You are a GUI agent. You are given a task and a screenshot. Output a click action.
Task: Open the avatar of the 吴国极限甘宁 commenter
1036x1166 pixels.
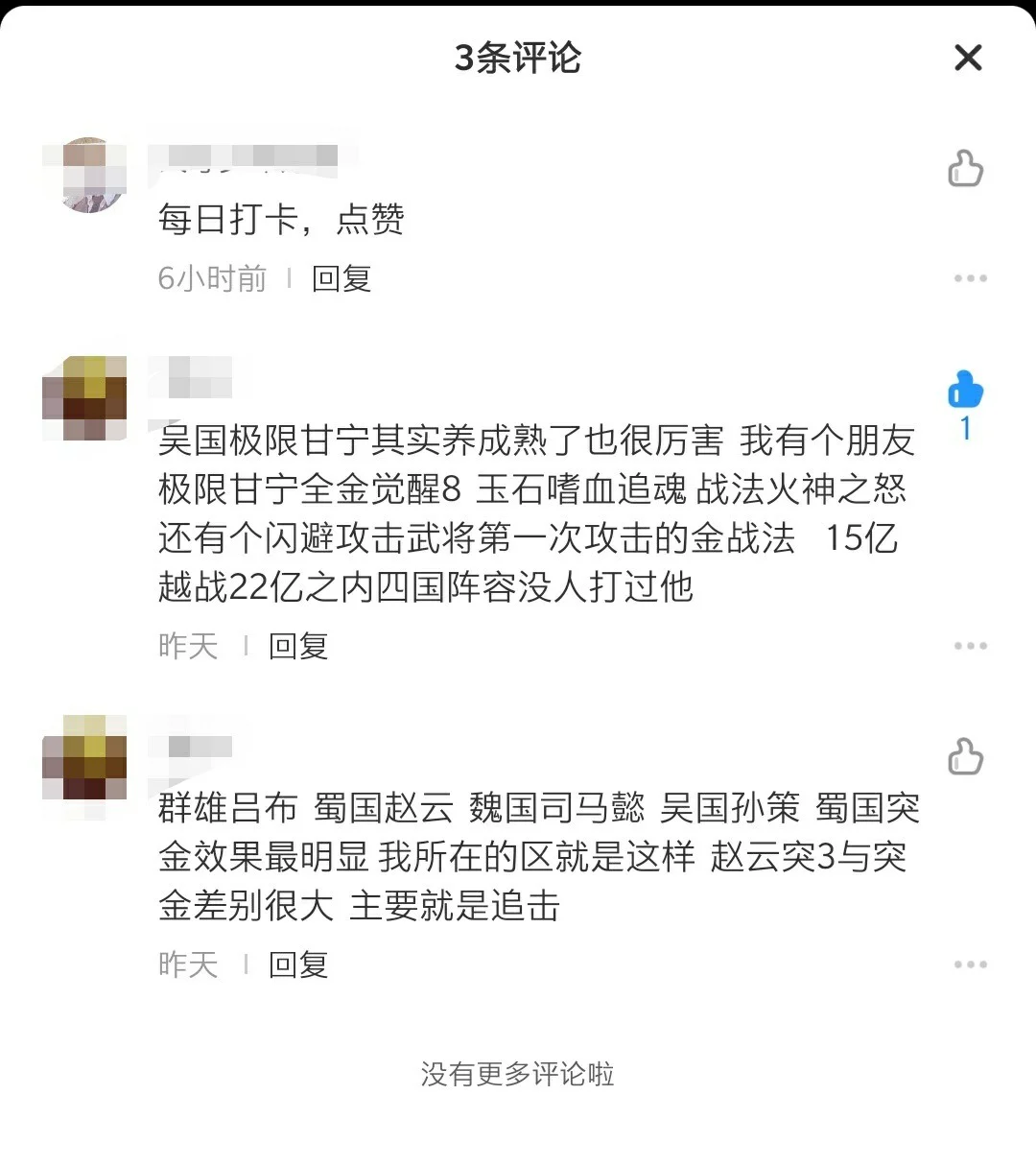coord(85,397)
